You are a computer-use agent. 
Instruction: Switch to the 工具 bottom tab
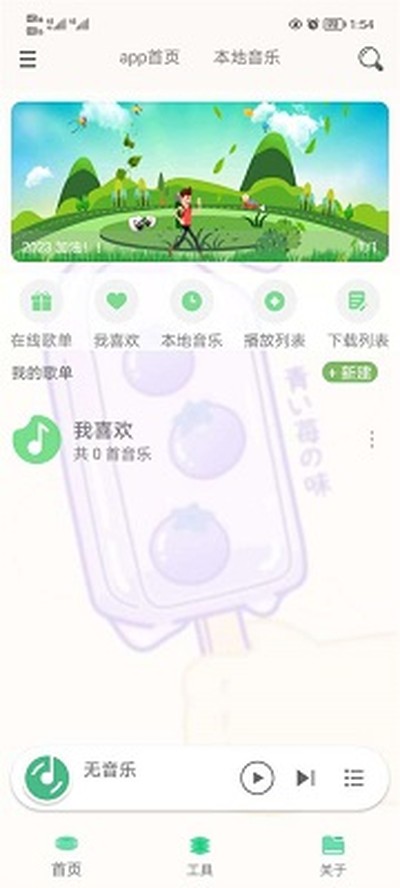200,855
